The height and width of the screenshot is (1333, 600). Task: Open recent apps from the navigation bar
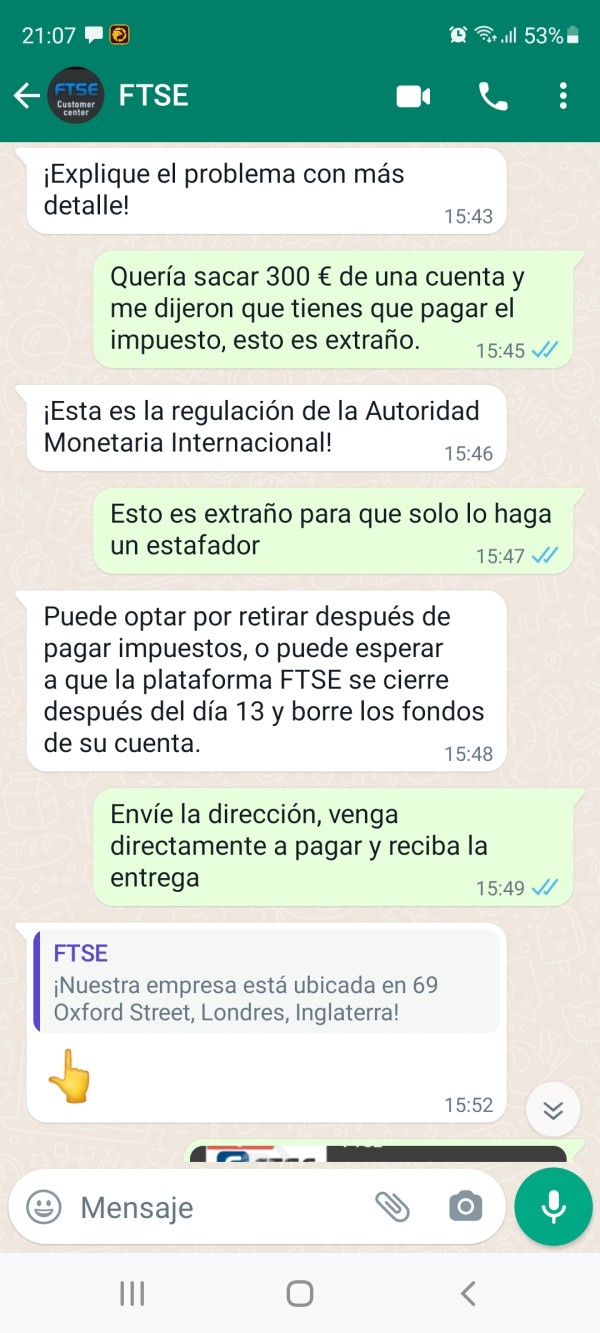132,1293
